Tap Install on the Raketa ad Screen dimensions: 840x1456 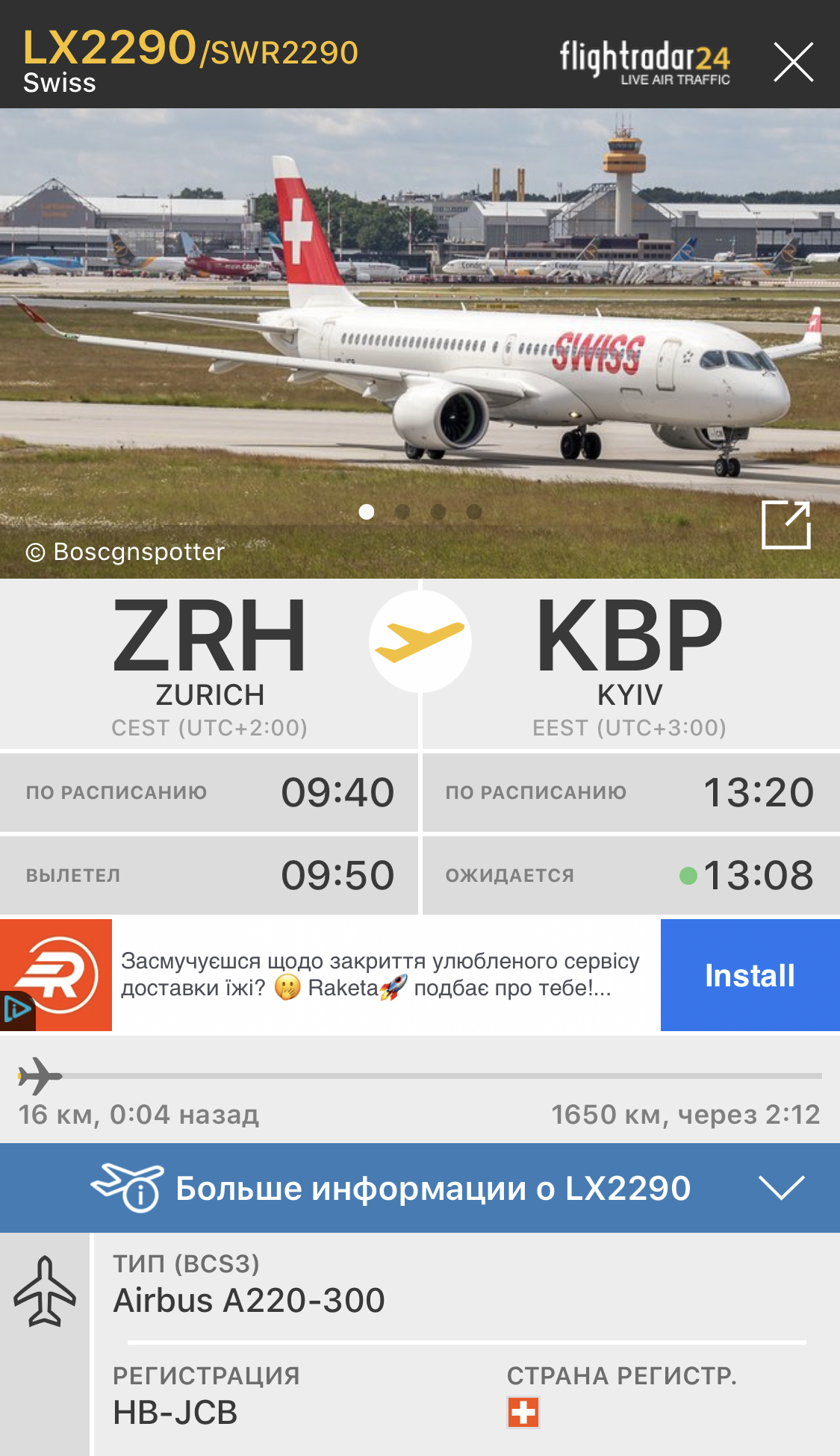750,975
